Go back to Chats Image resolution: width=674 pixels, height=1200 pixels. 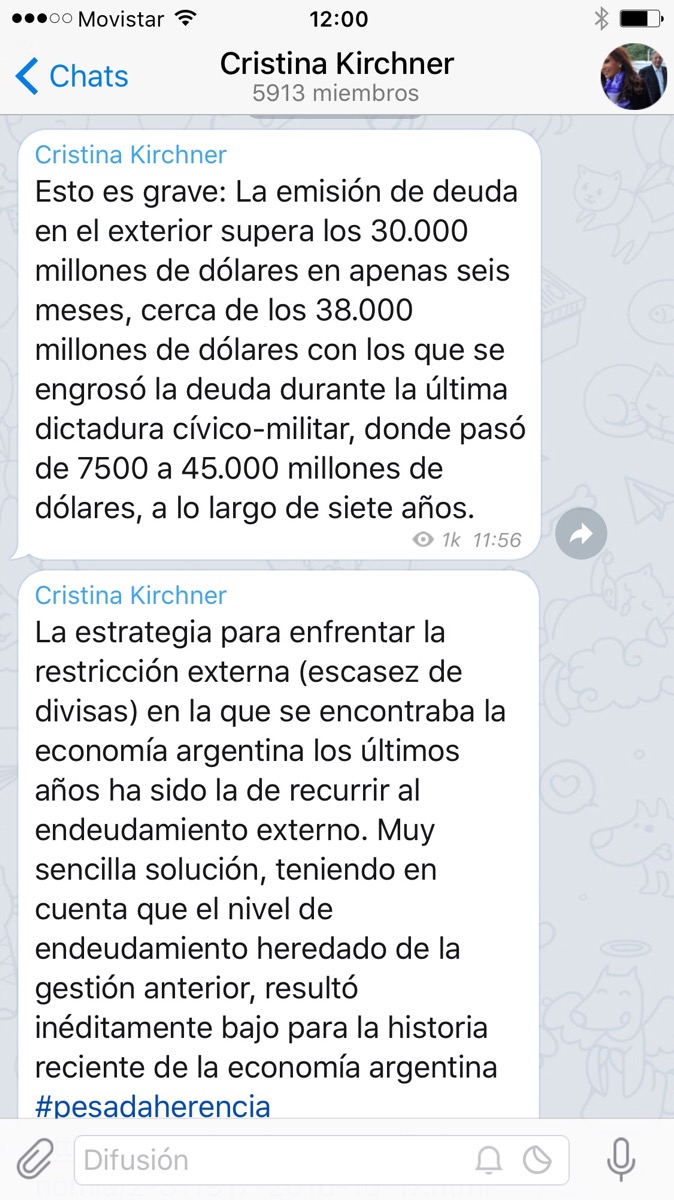72,76
